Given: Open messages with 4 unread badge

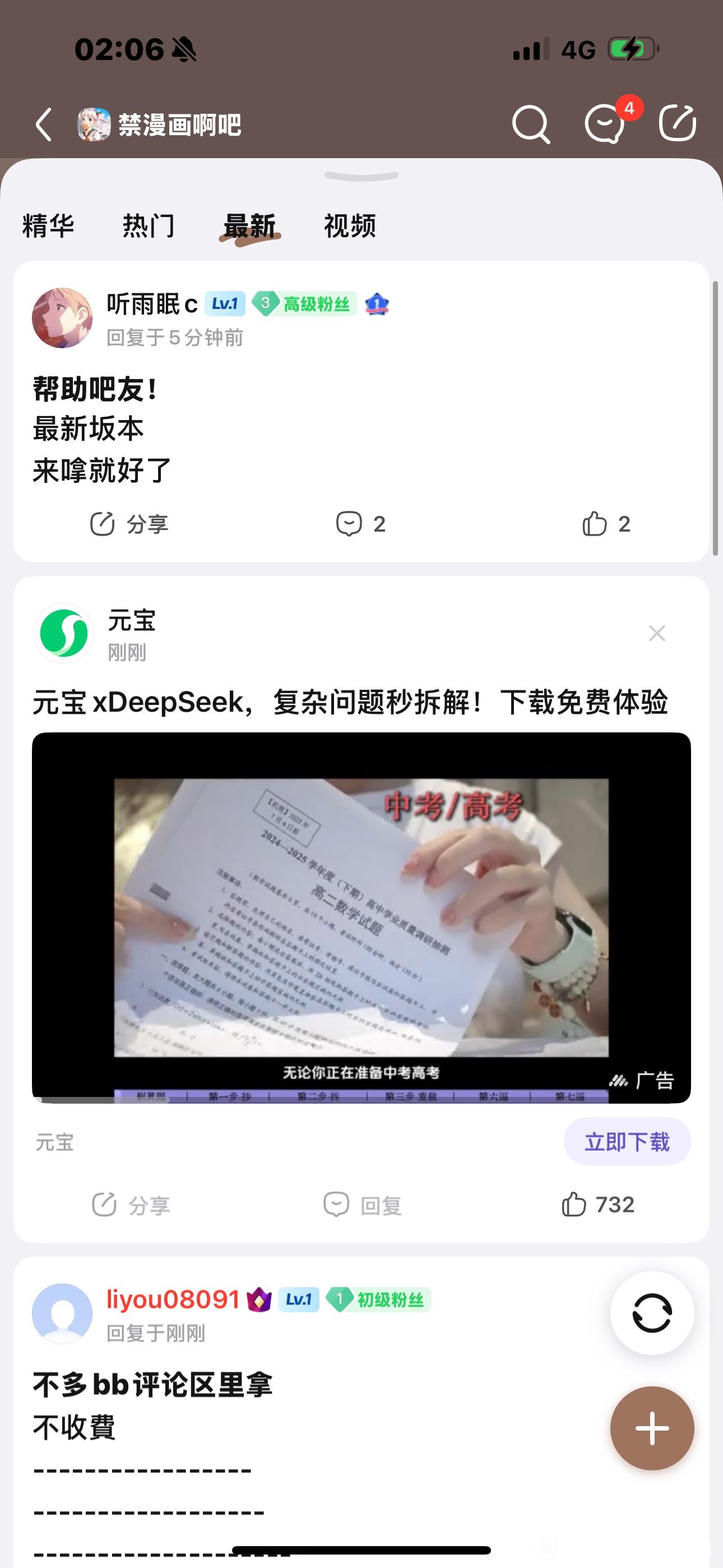Looking at the screenshot, I should 605,124.
